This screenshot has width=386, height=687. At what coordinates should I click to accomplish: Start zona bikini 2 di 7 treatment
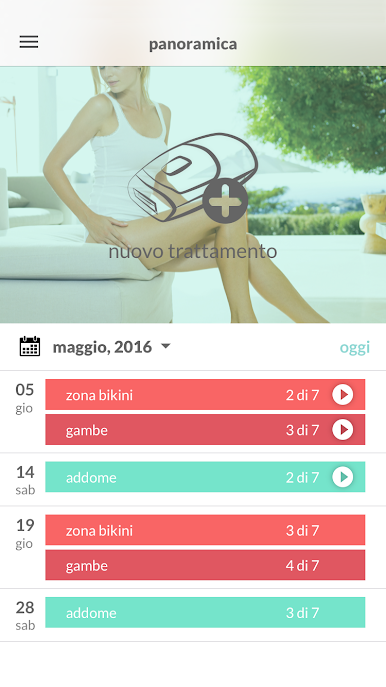click(x=343, y=395)
